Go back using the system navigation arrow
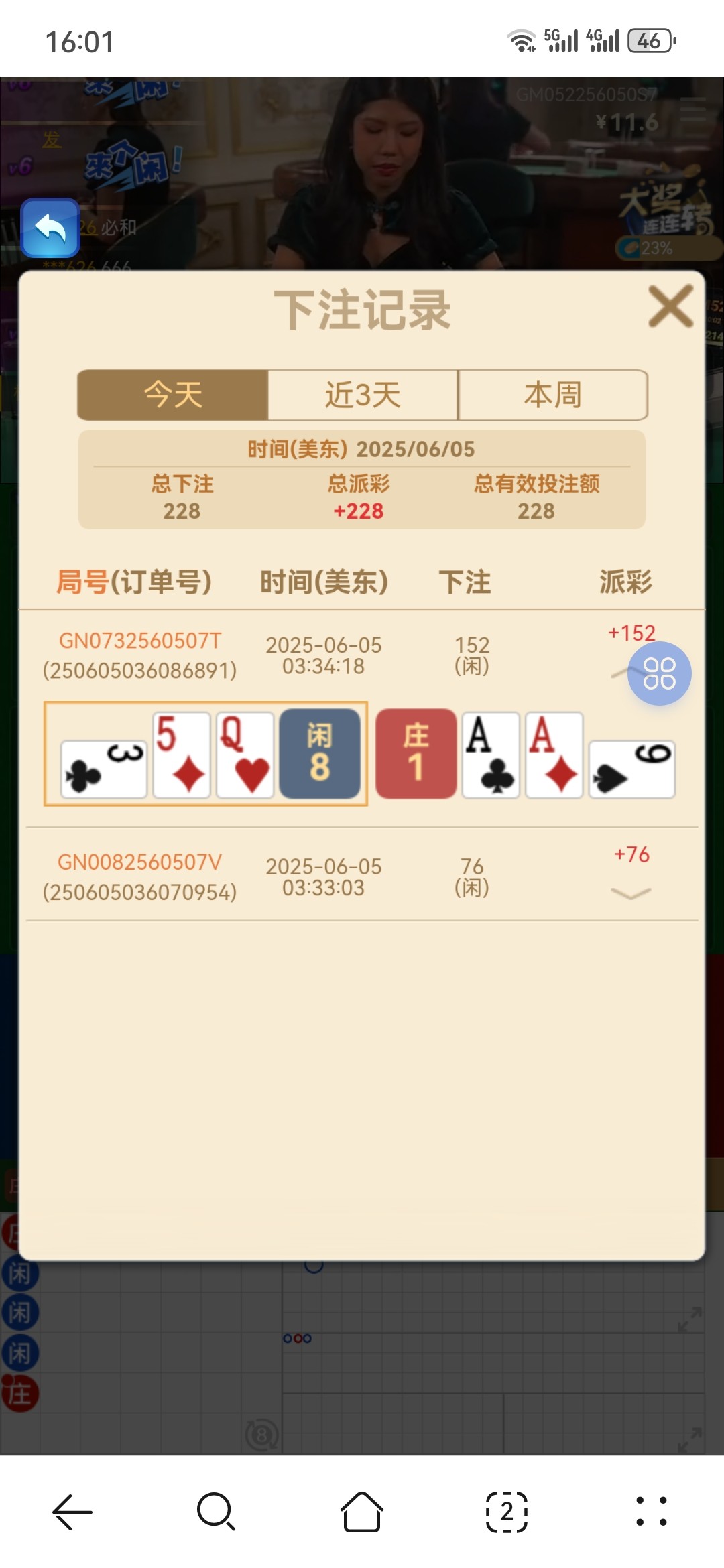Viewport: 724px width, 1568px height. pos(72,1512)
